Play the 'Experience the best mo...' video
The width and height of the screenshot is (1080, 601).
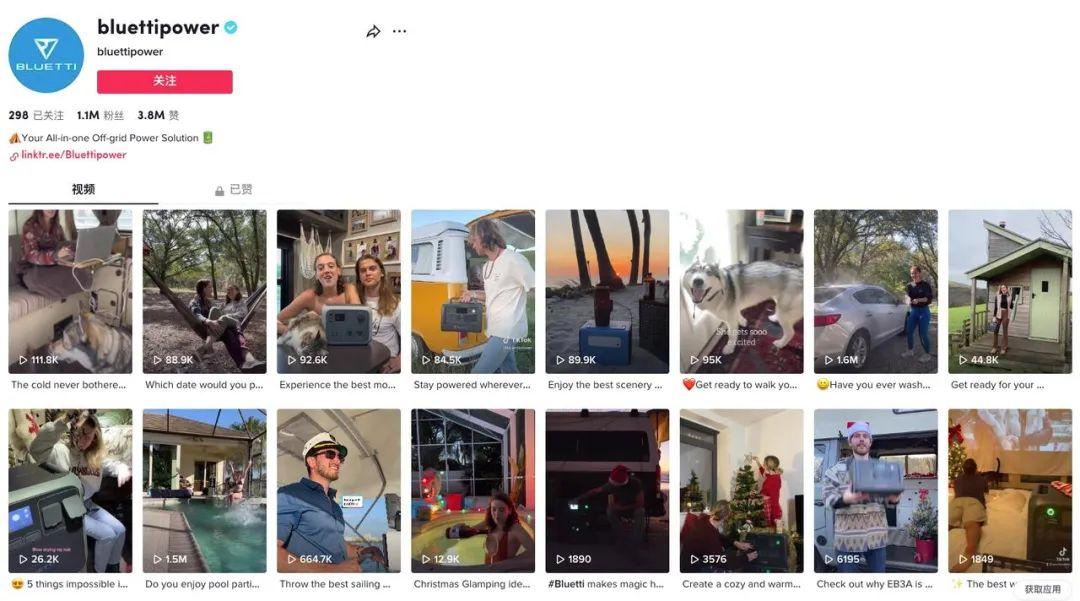pos(338,291)
